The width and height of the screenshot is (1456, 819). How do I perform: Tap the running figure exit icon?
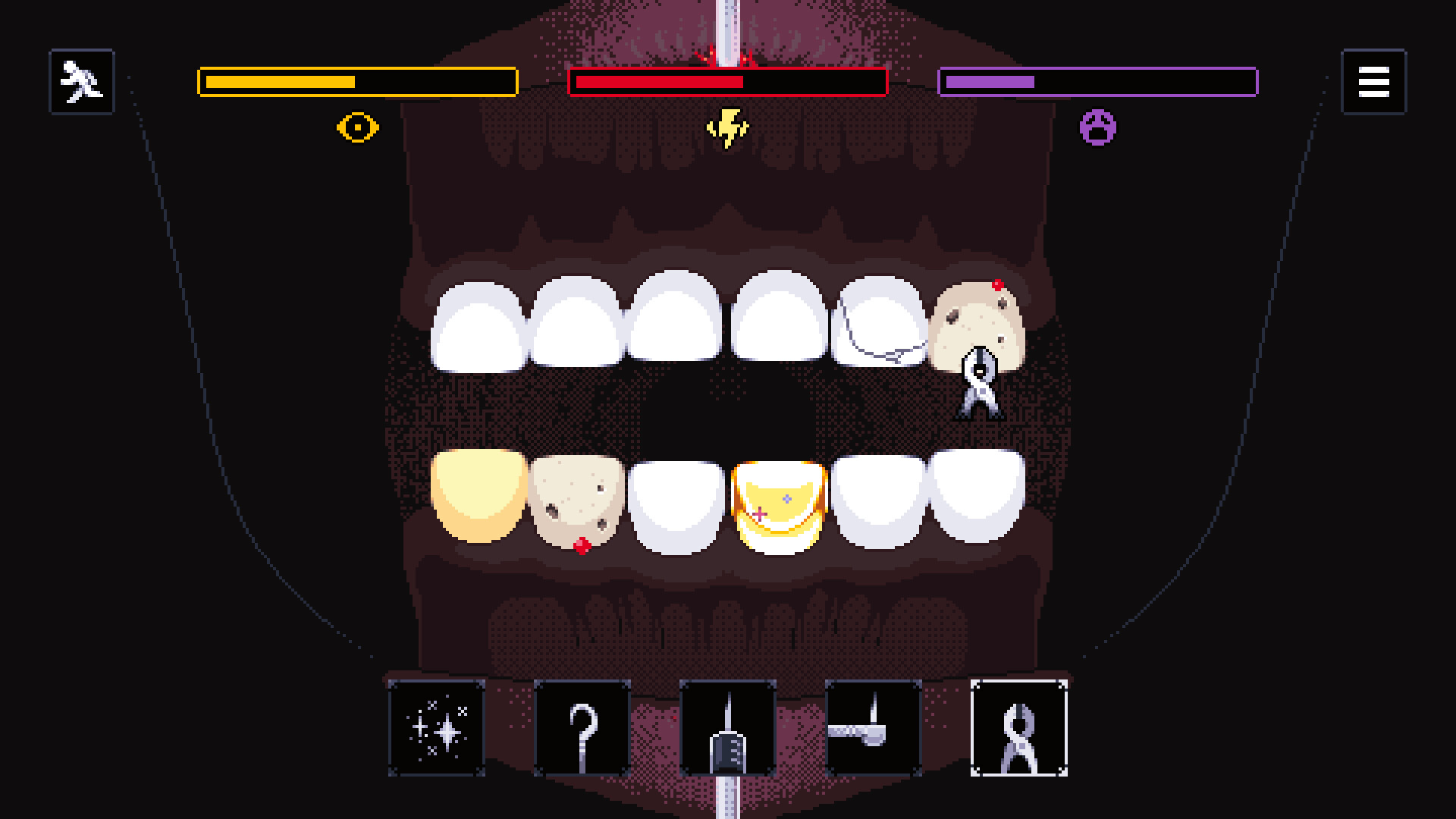[82, 82]
